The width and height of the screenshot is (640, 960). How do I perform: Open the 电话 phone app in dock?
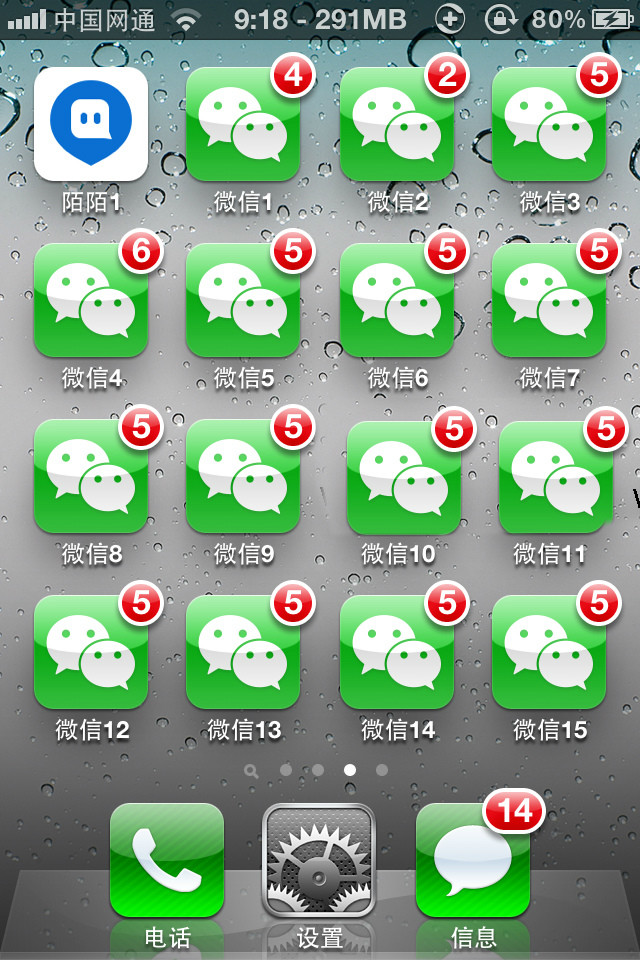pyautogui.click(x=167, y=860)
